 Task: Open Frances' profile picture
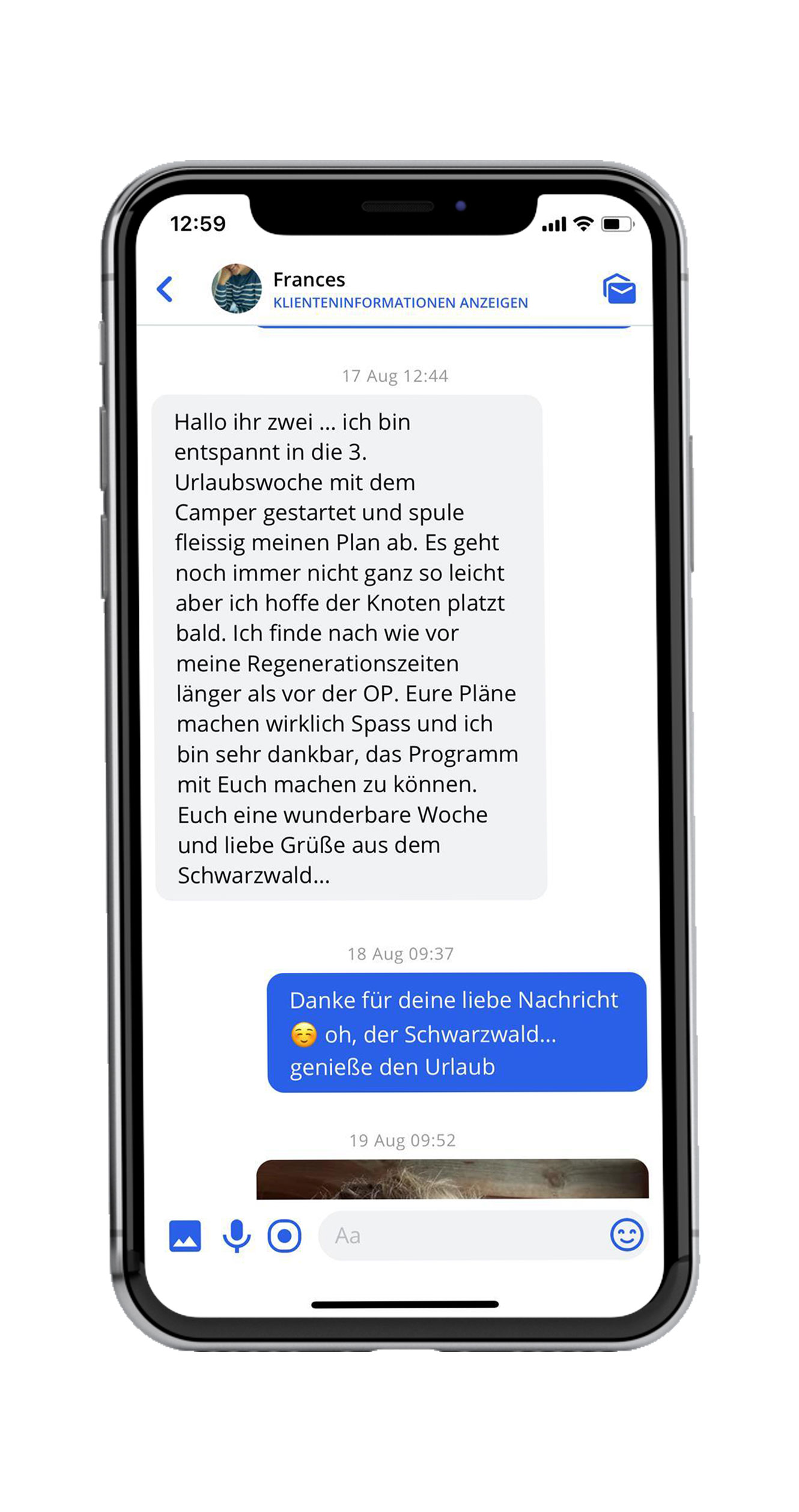237,288
